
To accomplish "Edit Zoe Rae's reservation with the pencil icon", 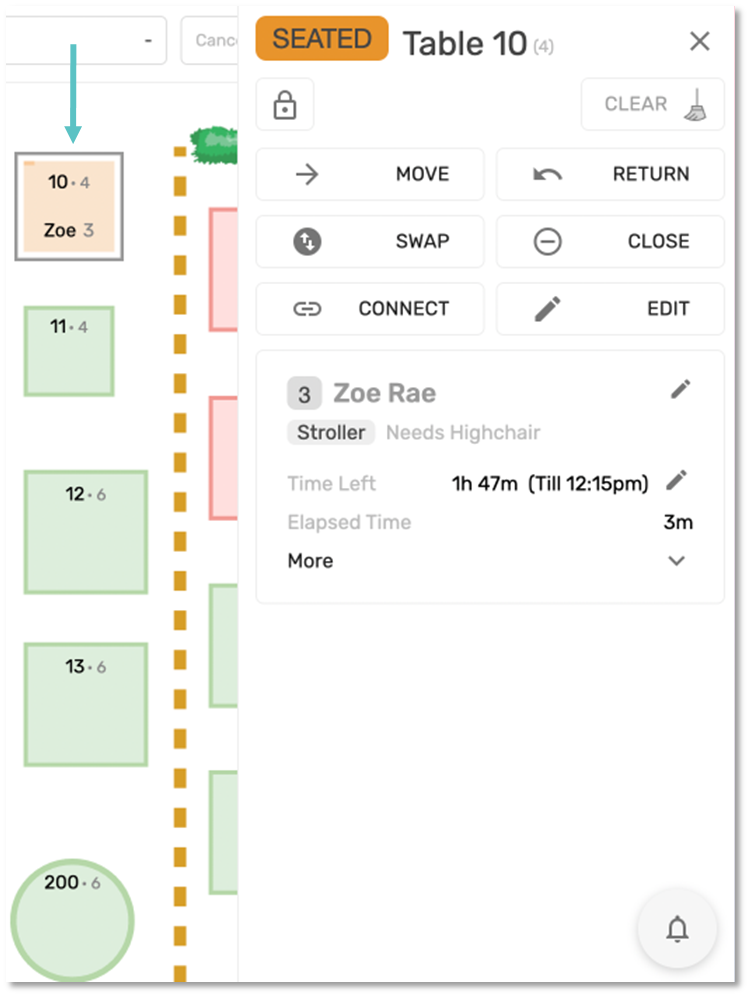I will coord(680,390).
